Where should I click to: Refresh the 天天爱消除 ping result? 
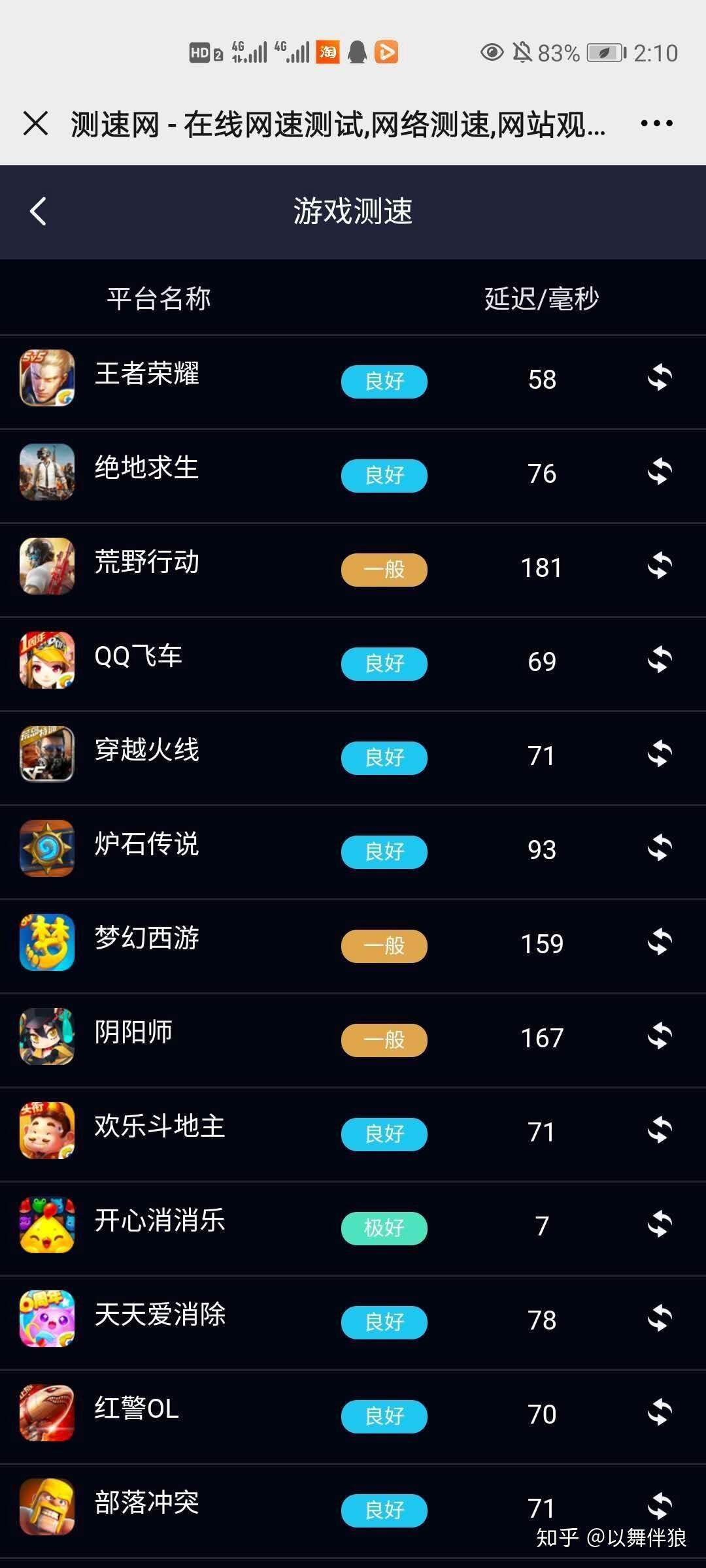(x=659, y=1318)
